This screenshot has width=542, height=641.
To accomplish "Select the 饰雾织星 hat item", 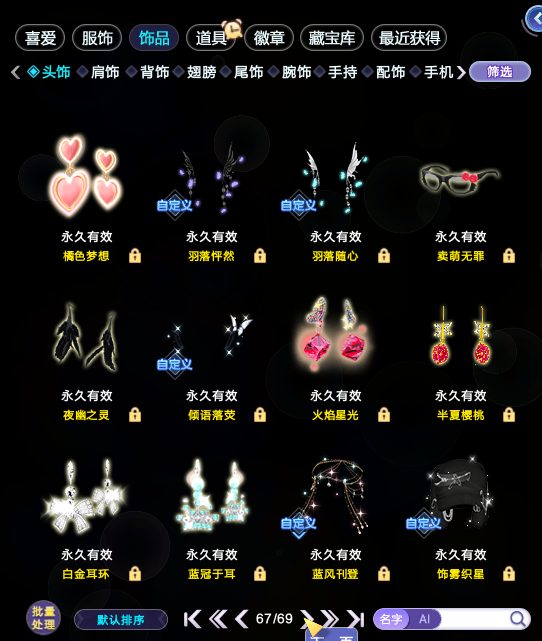I will click(x=460, y=495).
